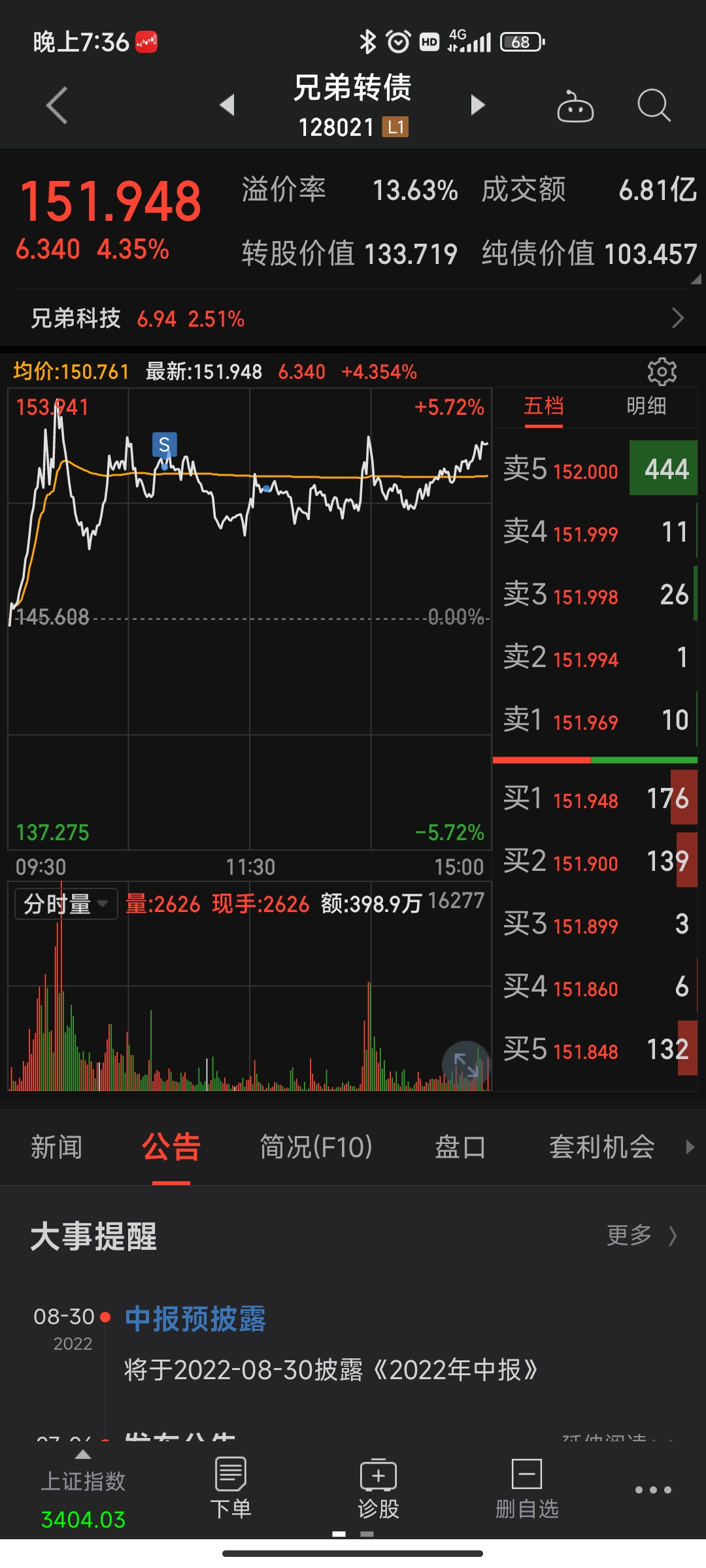The width and height of the screenshot is (706, 1568).
Task: Go back to the previous screen
Action: [x=58, y=105]
